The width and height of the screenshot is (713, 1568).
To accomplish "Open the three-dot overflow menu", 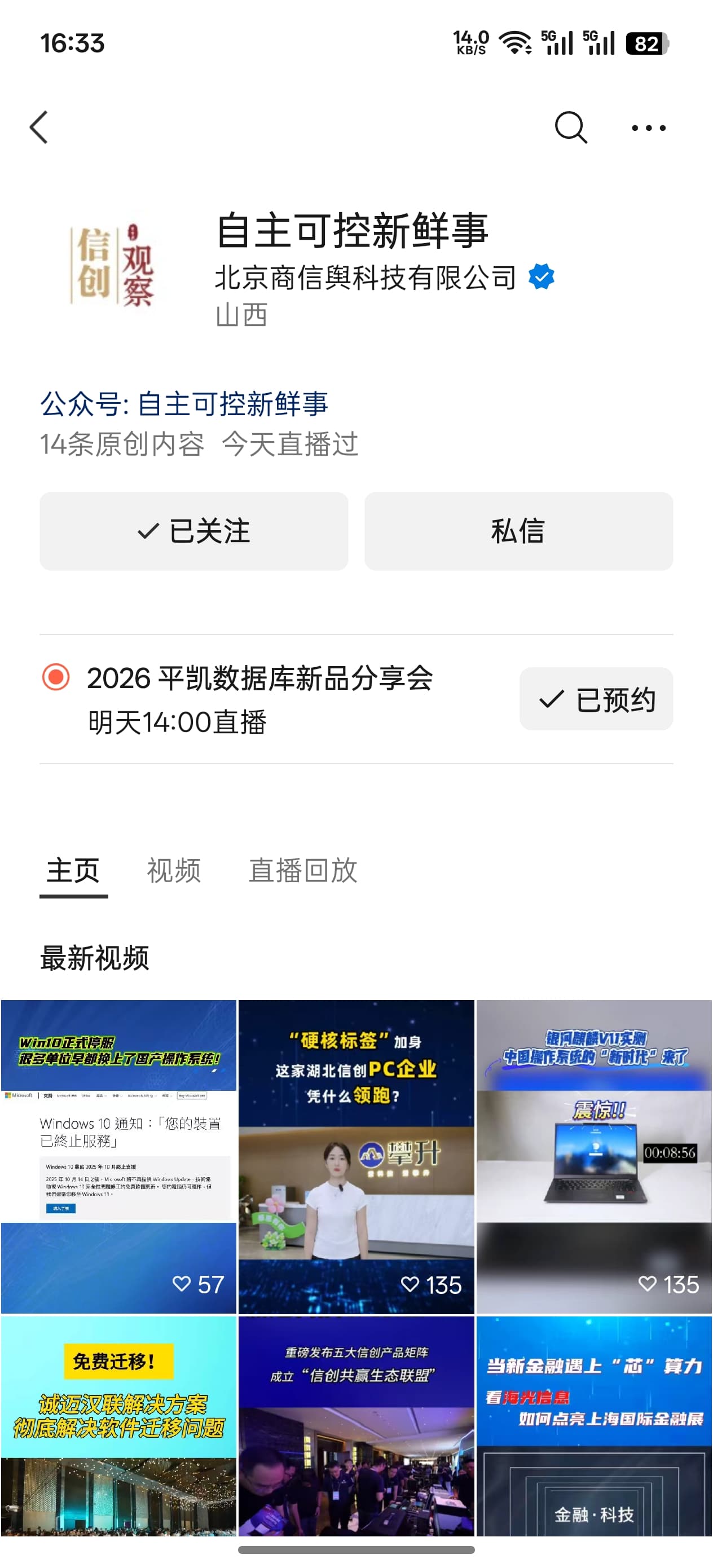I will 648,128.
